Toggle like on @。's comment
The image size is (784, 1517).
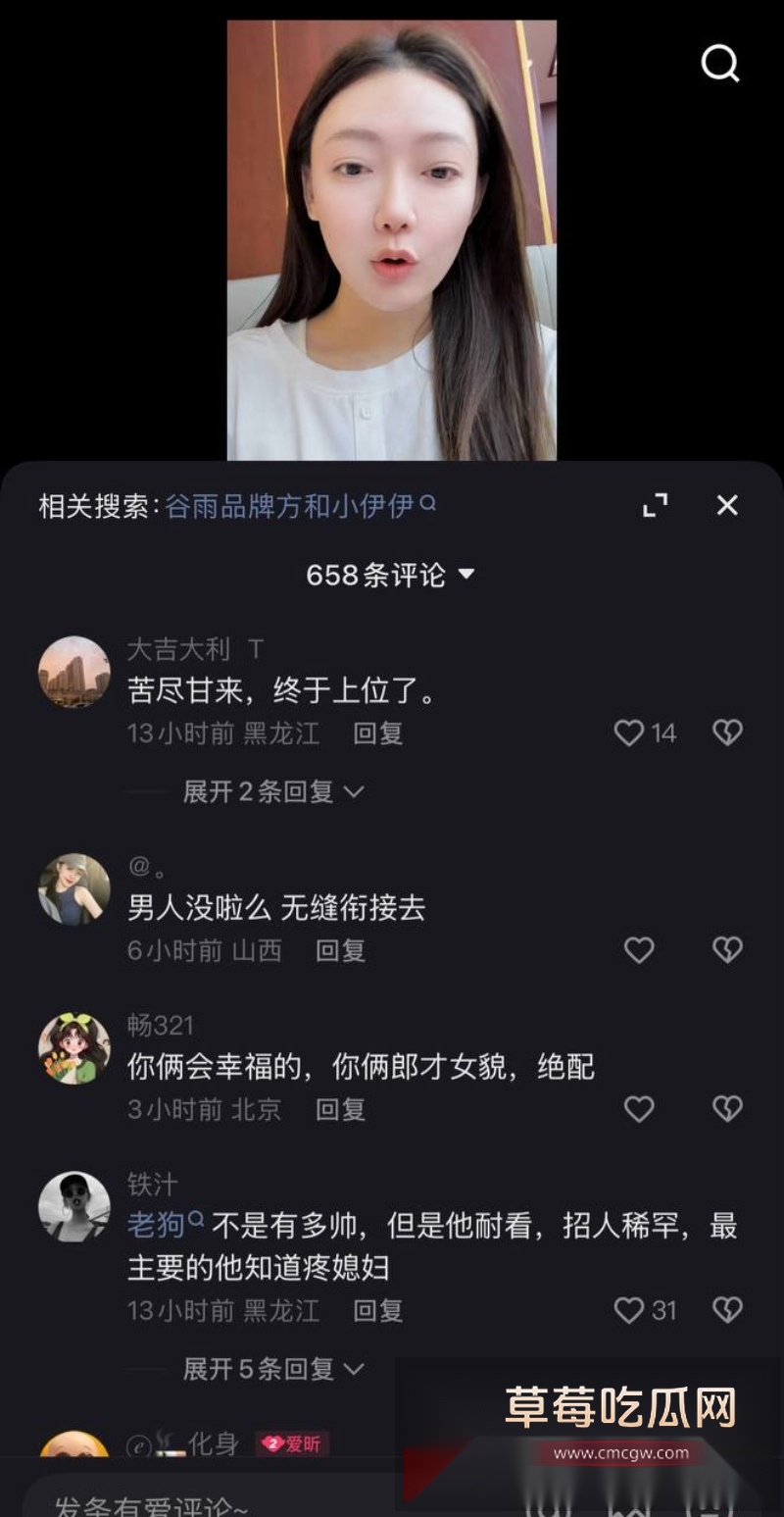(x=640, y=949)
